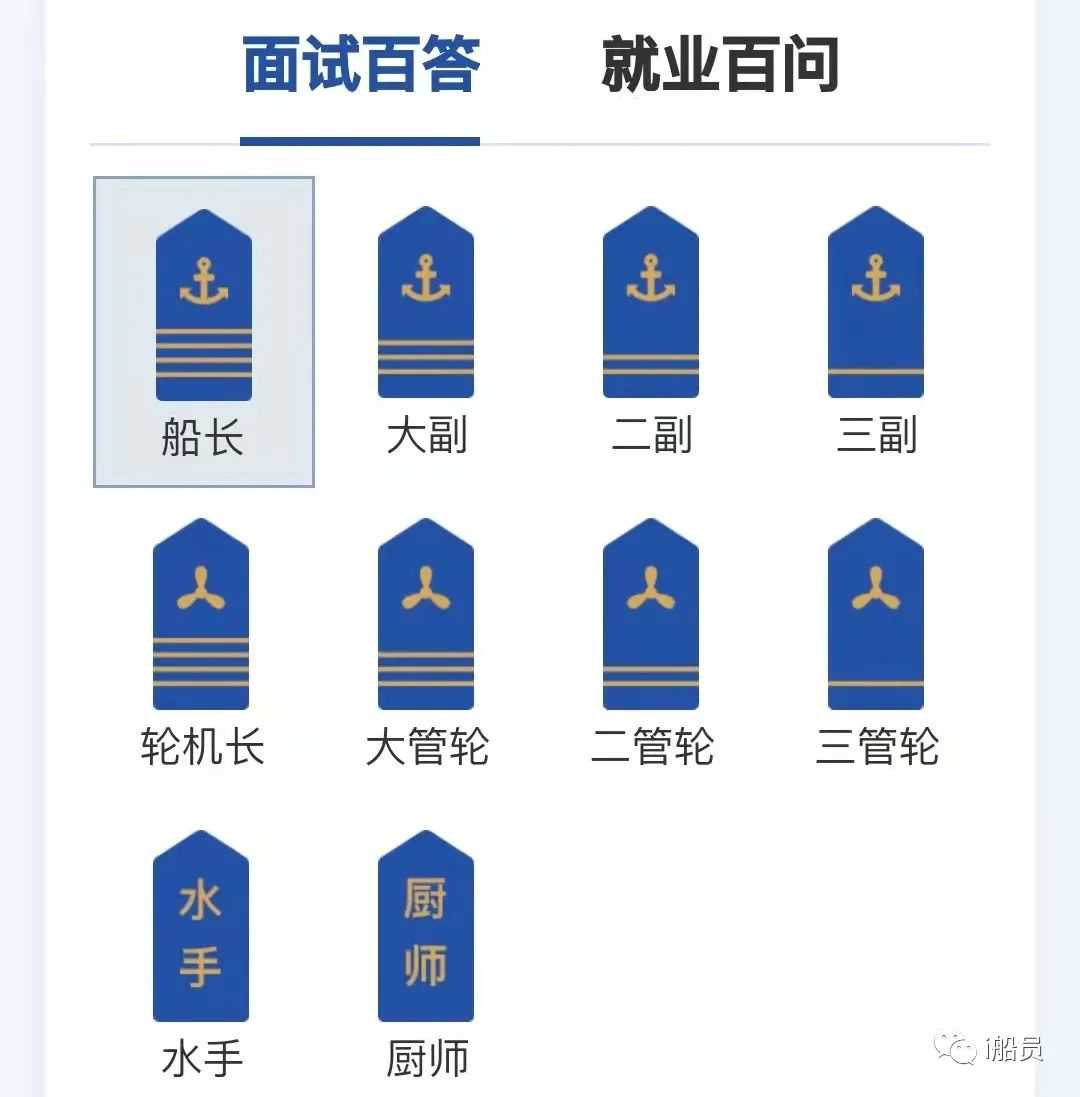Screen dimensions: 1080x1097
Task: Select the 大管轮 tile
Action: click(x=426, y=642)
